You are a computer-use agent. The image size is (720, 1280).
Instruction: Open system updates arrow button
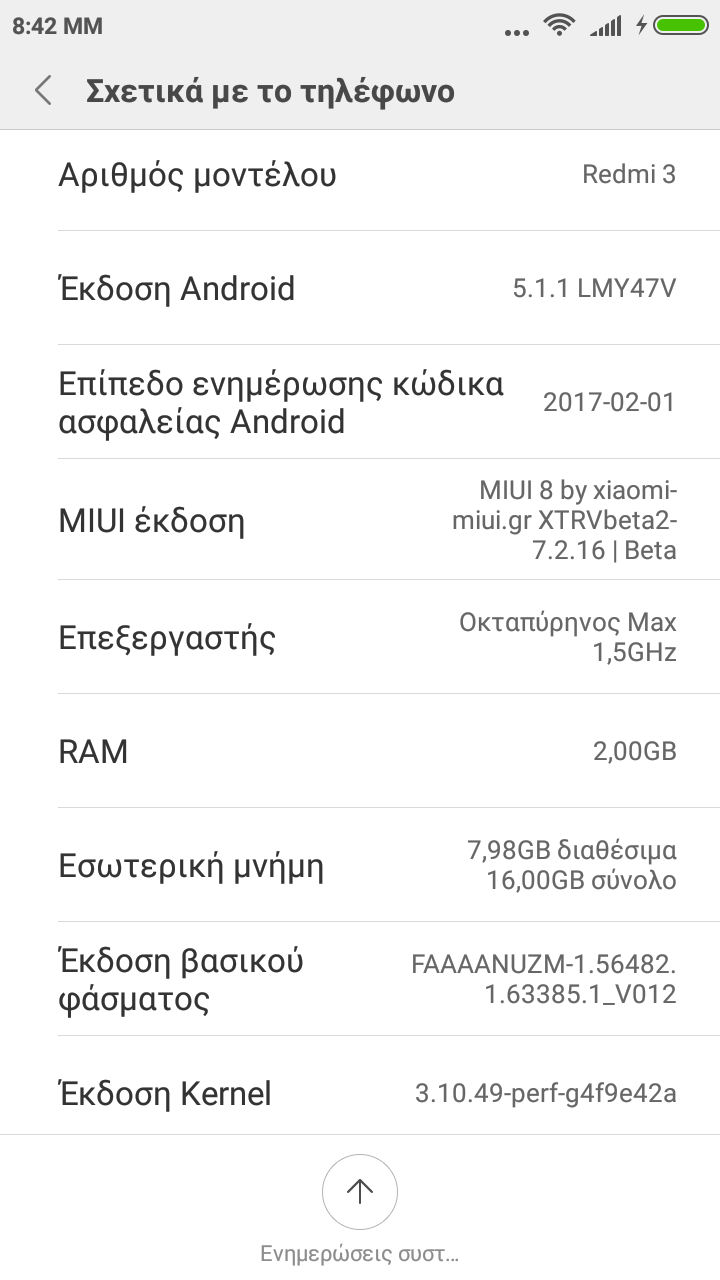coord(359,1191)
